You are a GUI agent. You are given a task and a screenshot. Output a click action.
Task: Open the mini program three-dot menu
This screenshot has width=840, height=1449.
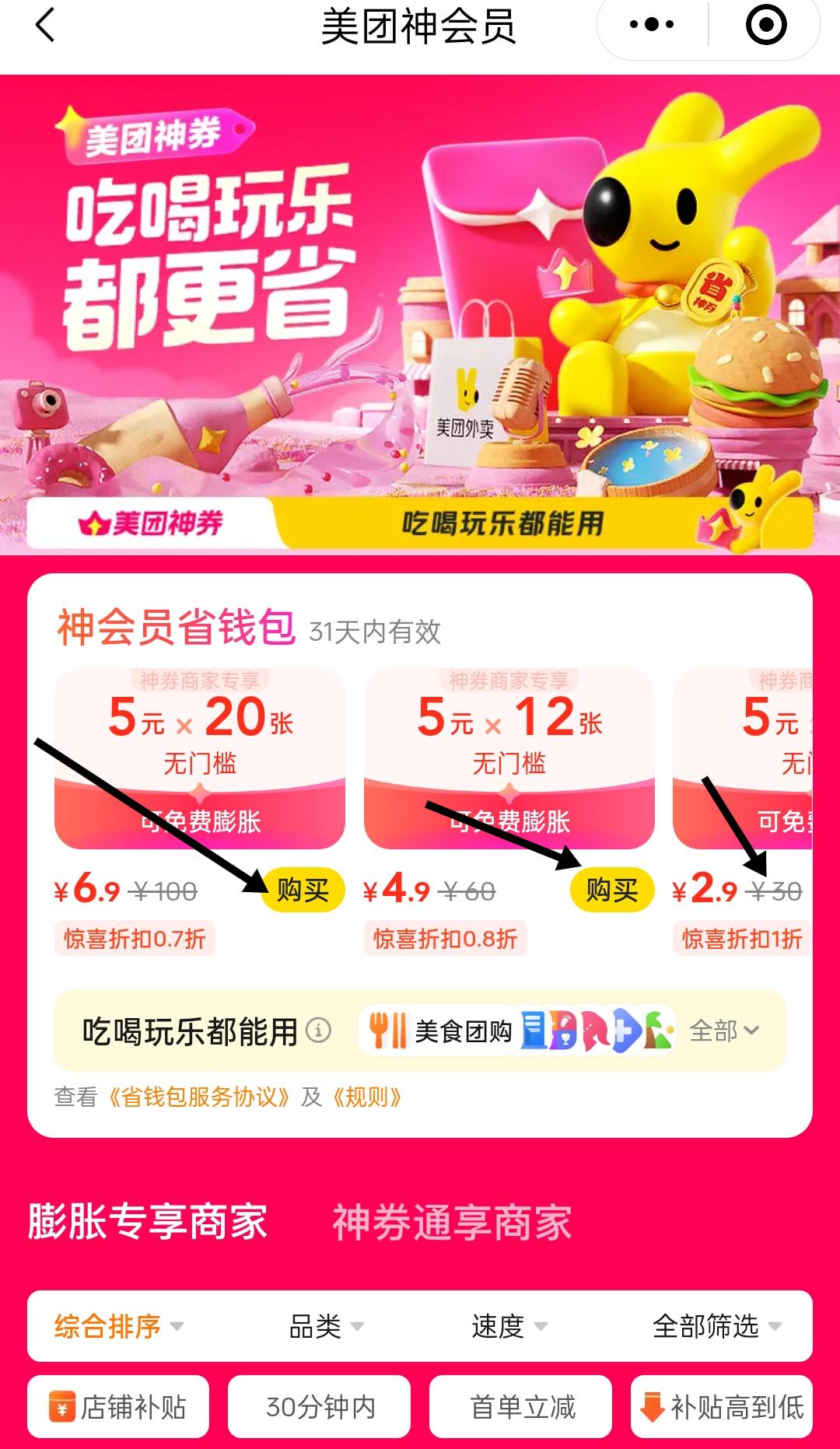tap(652, 25)
